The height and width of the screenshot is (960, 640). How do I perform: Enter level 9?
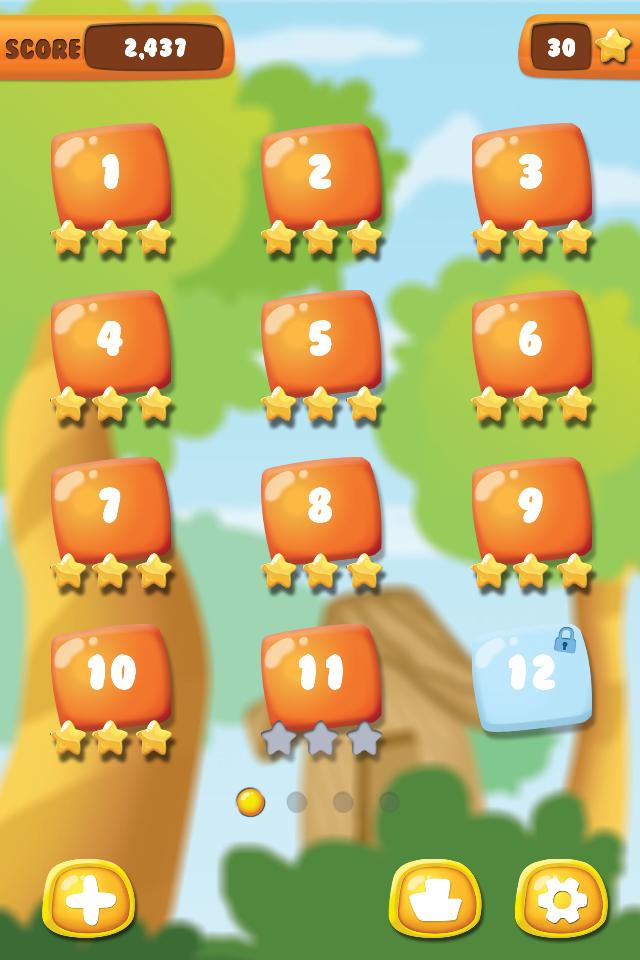(x=531, y=508)
